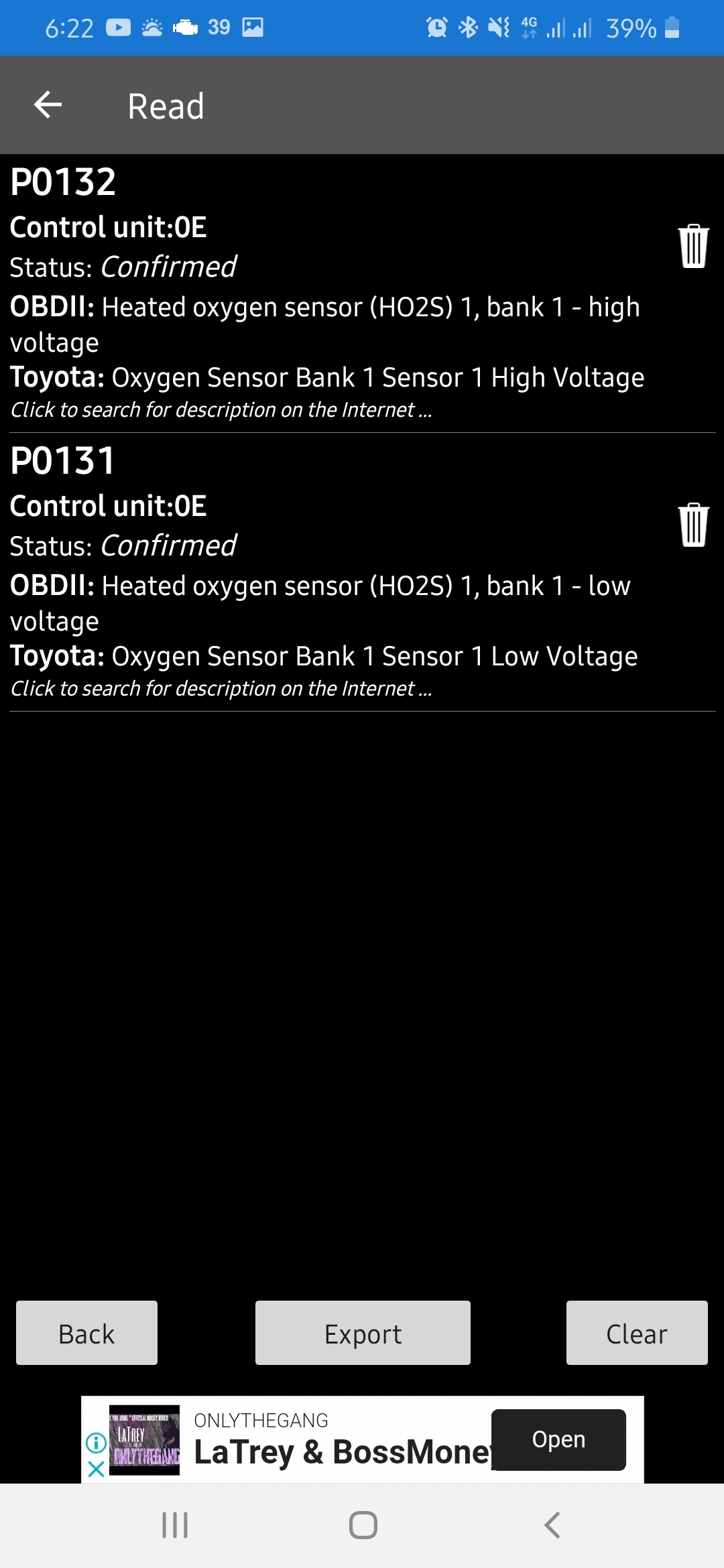Tap the back arrow in the Read header
Screen dimensions: 724x1568
click(48, 105)
